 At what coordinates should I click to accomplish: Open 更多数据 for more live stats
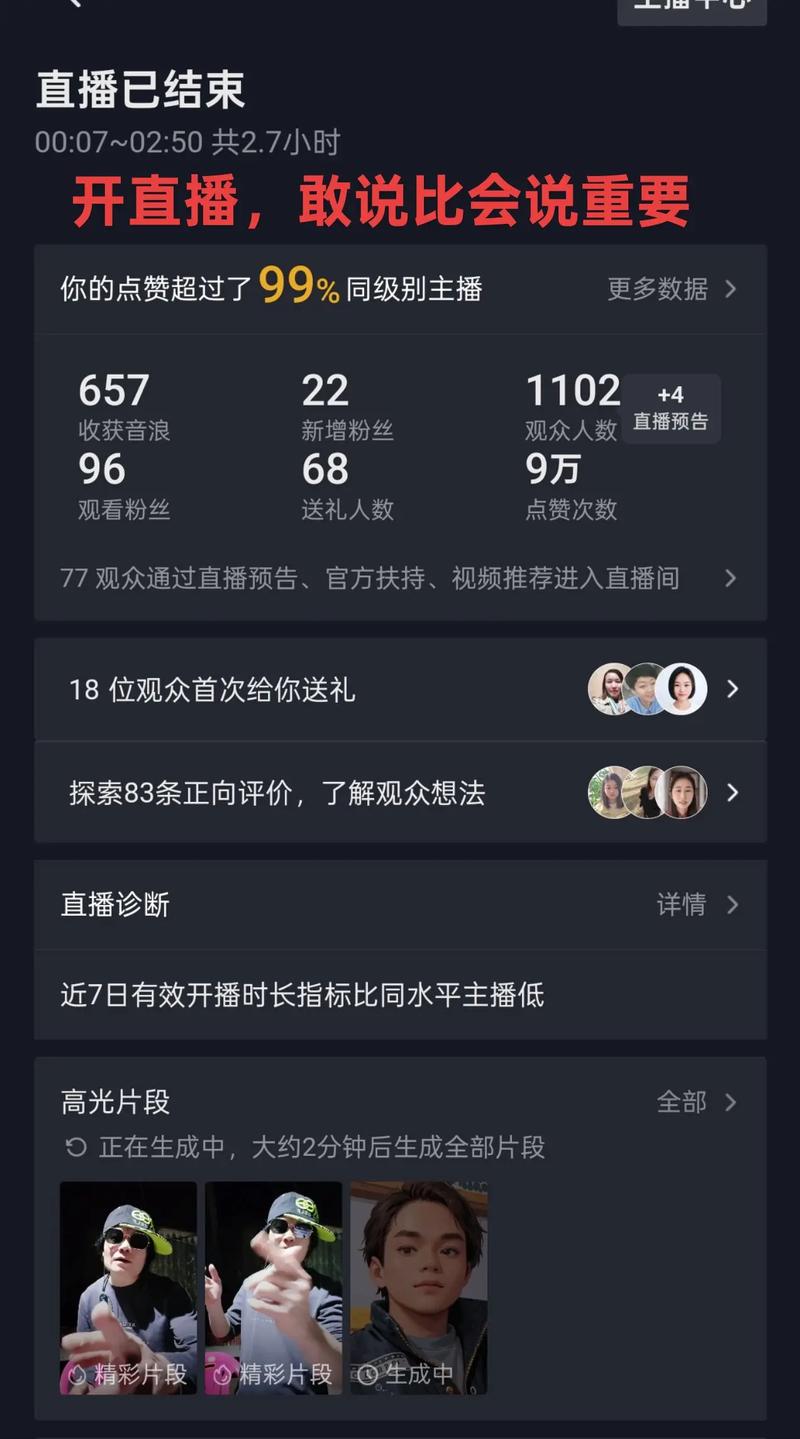point(671,289)
